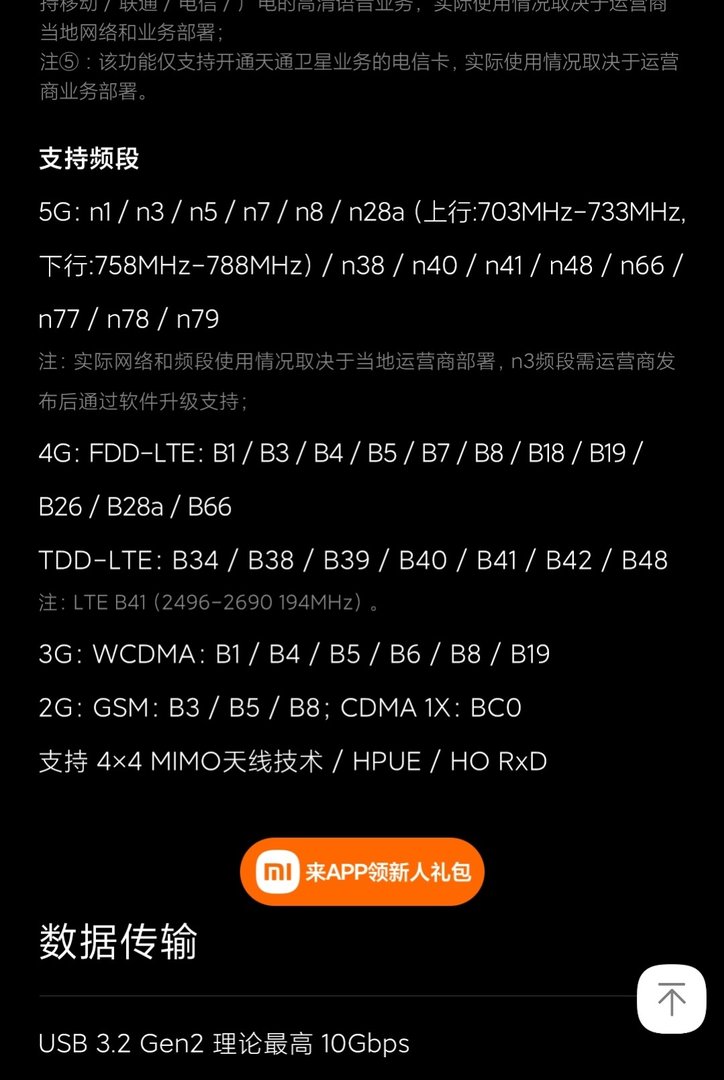The width and height of the screenshot is (724, 1080).
Task: Jump back to the top of the page
Action: click(x=671, y=998)
